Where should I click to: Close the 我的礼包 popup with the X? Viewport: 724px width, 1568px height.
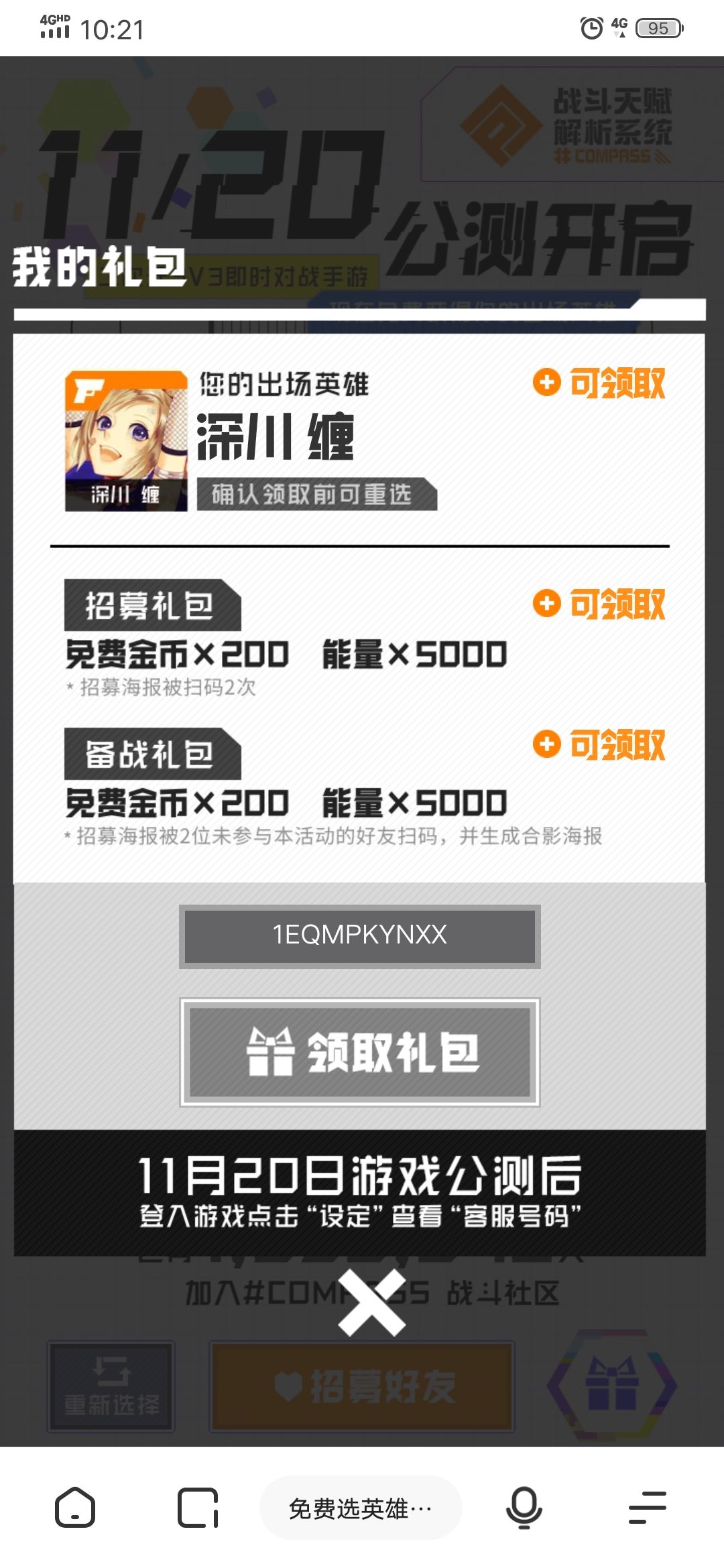tap(371, 1303)
